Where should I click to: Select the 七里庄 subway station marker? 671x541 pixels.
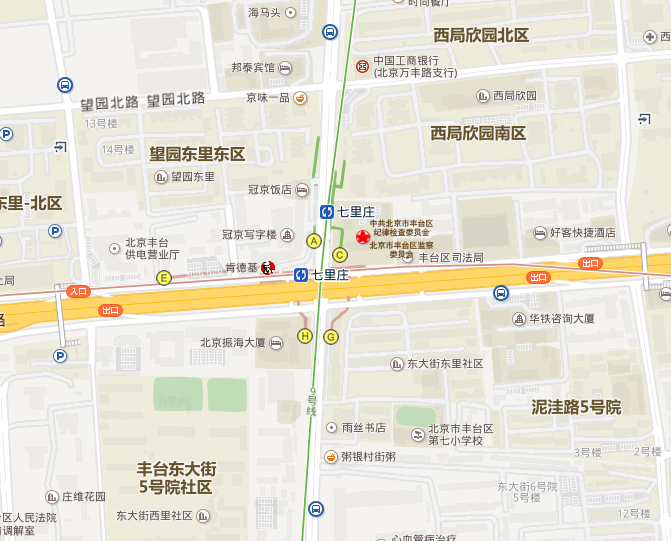tap(327, 211)
